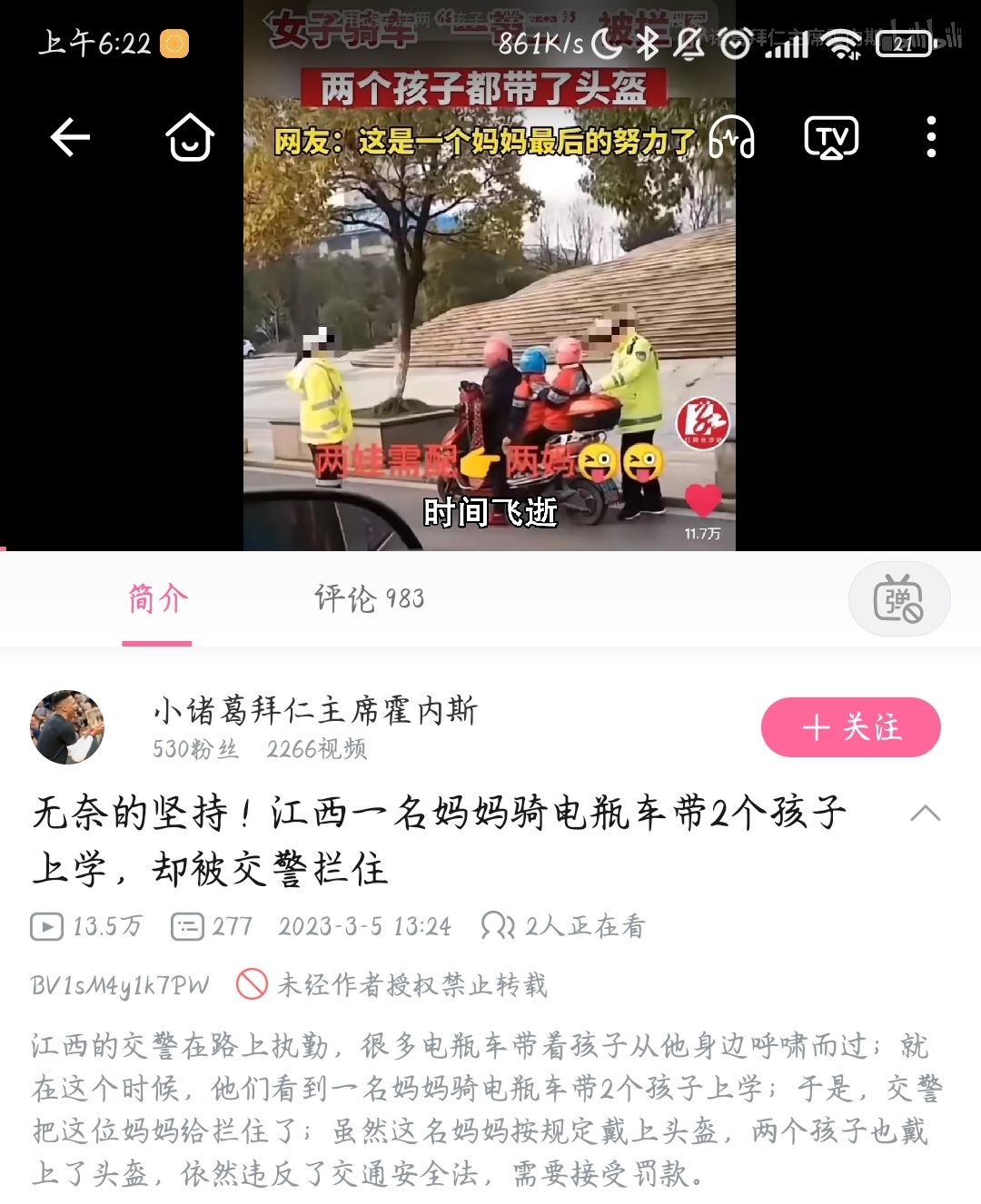Follow the uploader with 关注 button
The width and height of the screenshot is (981, 1204).
coord(850,727)
